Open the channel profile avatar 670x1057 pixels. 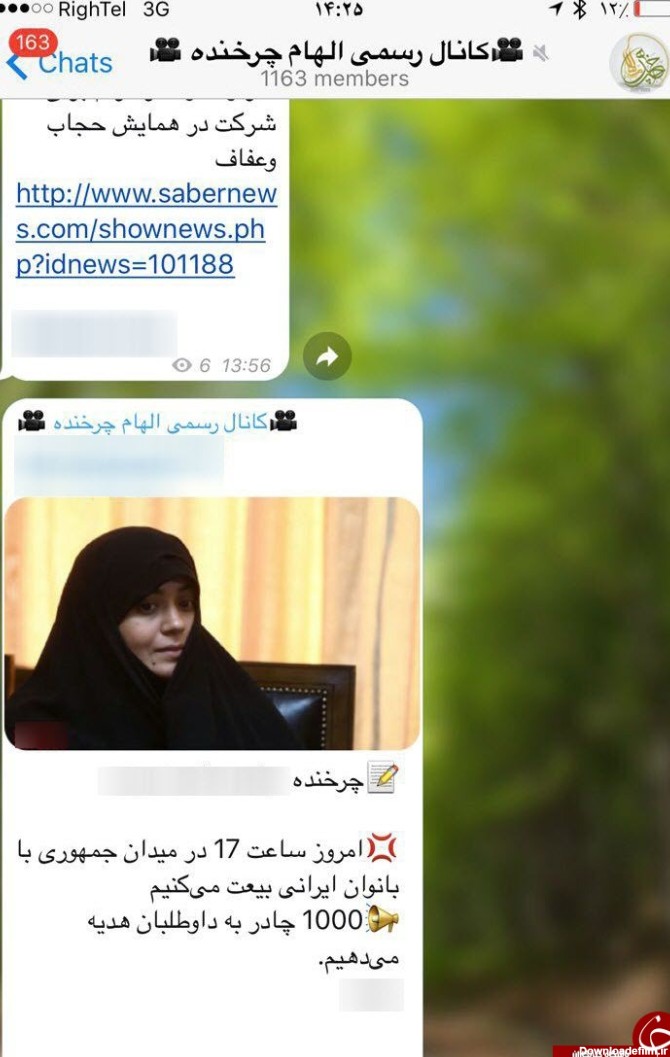(x=638, y=62)
